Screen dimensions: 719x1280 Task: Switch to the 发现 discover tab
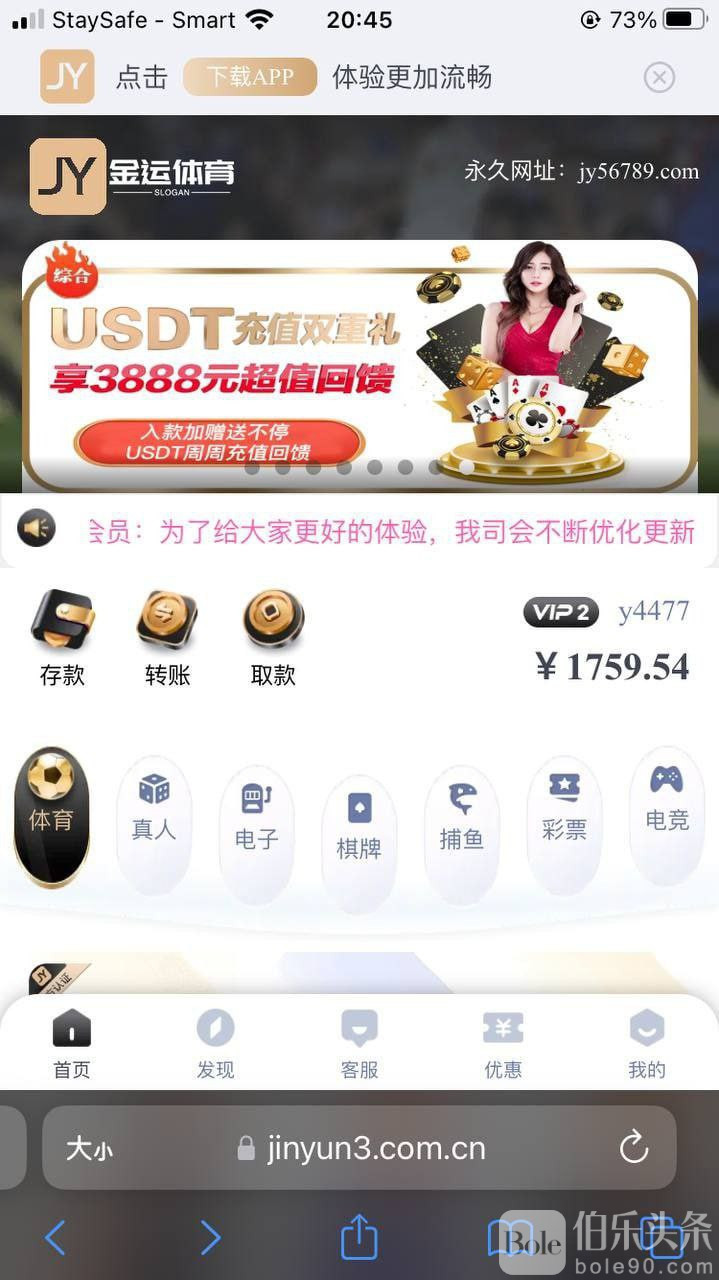pyautogui.click(x=215, y=1043)
